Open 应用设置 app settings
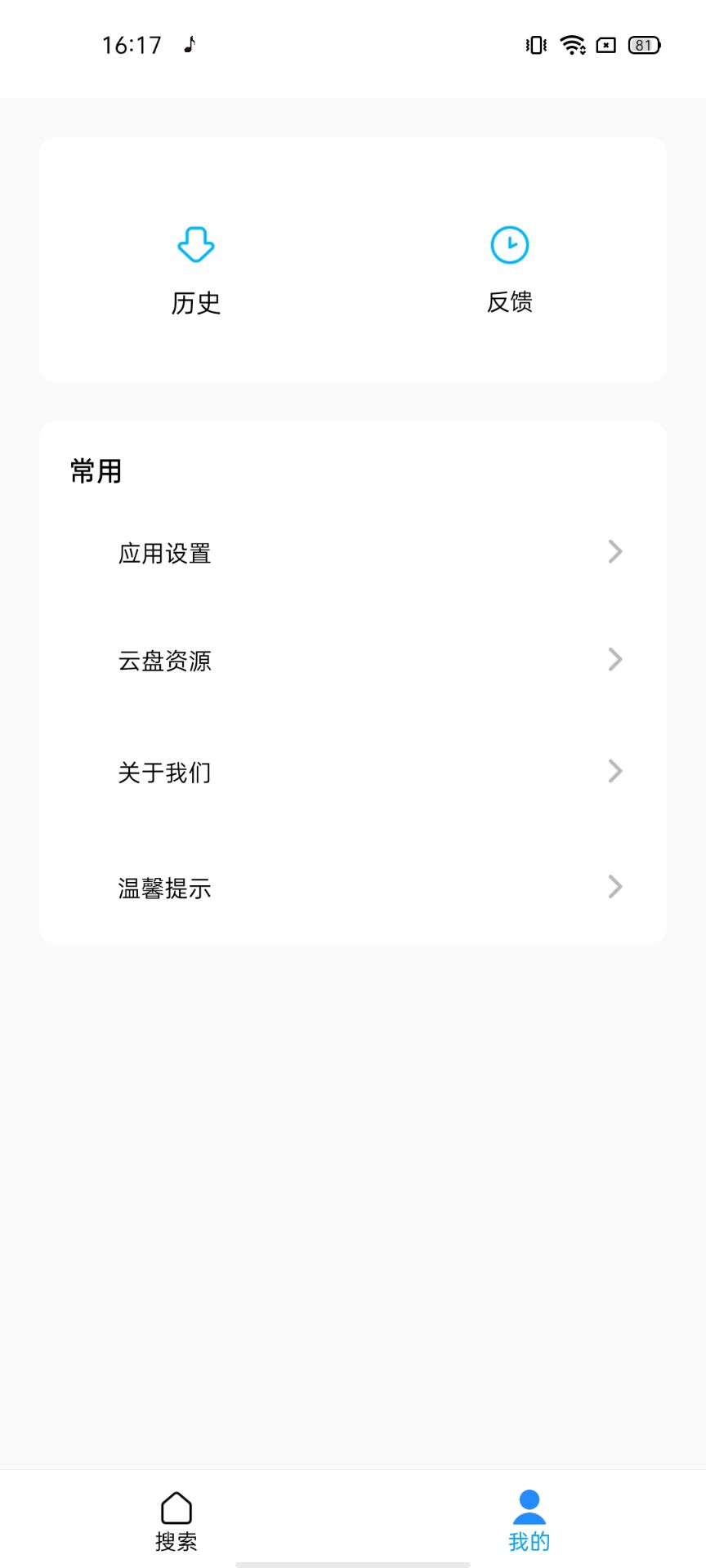This screenshot has width=706, height=1568. (x=353, y=553)
